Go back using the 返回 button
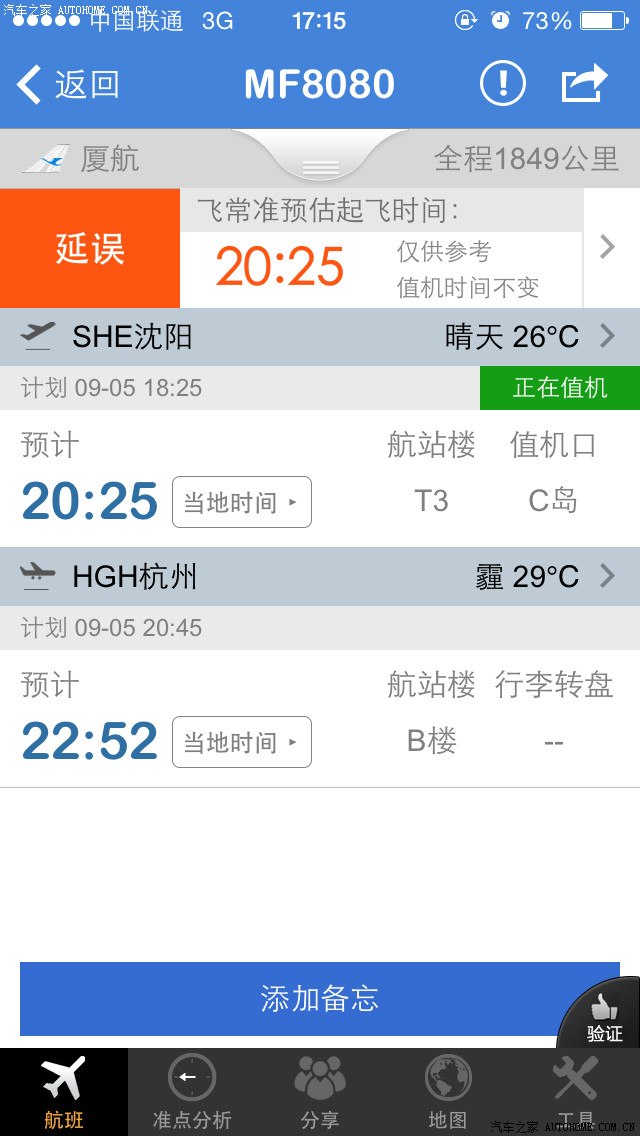640x1136 pixels. pyautogui.click(x=68, y=85)
